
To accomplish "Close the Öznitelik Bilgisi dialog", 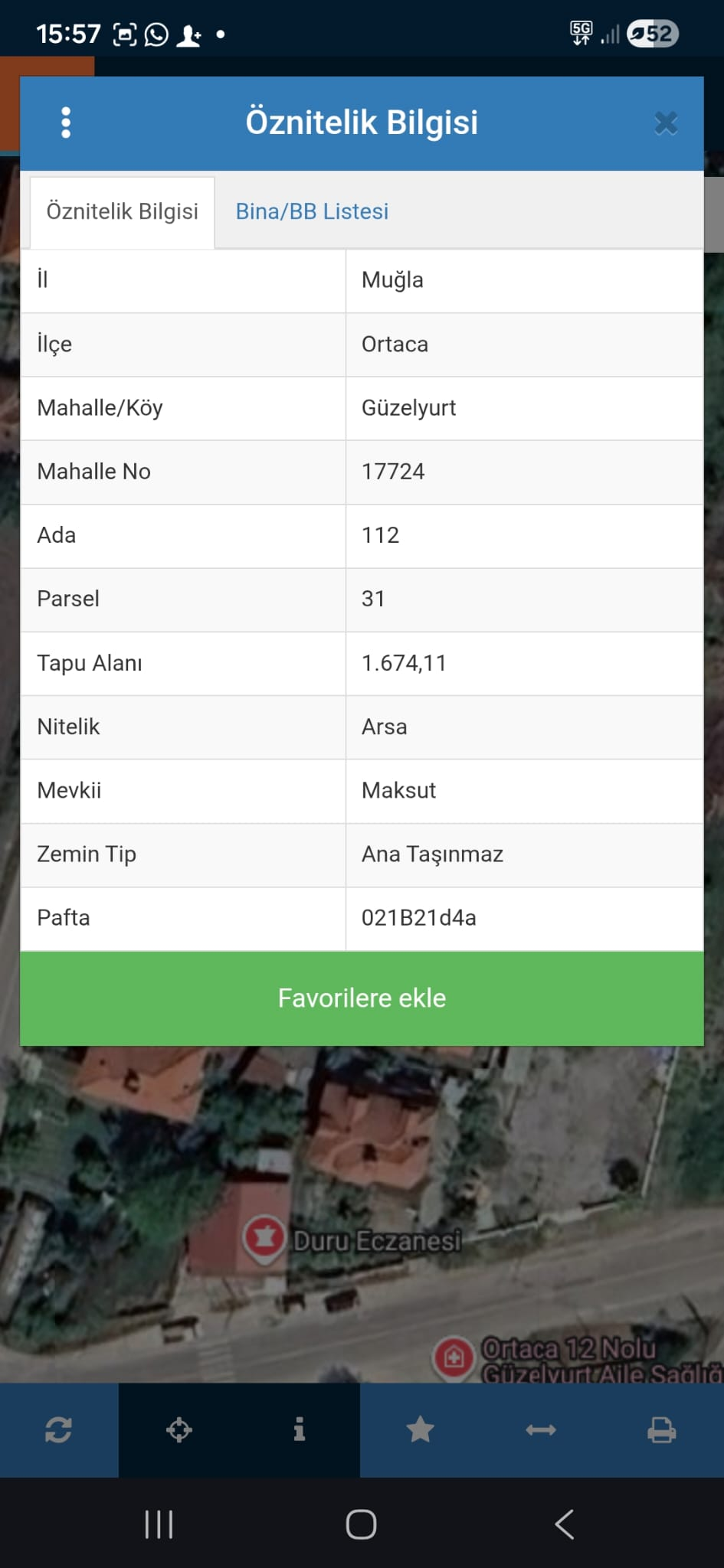I will (x=666, y=123).
